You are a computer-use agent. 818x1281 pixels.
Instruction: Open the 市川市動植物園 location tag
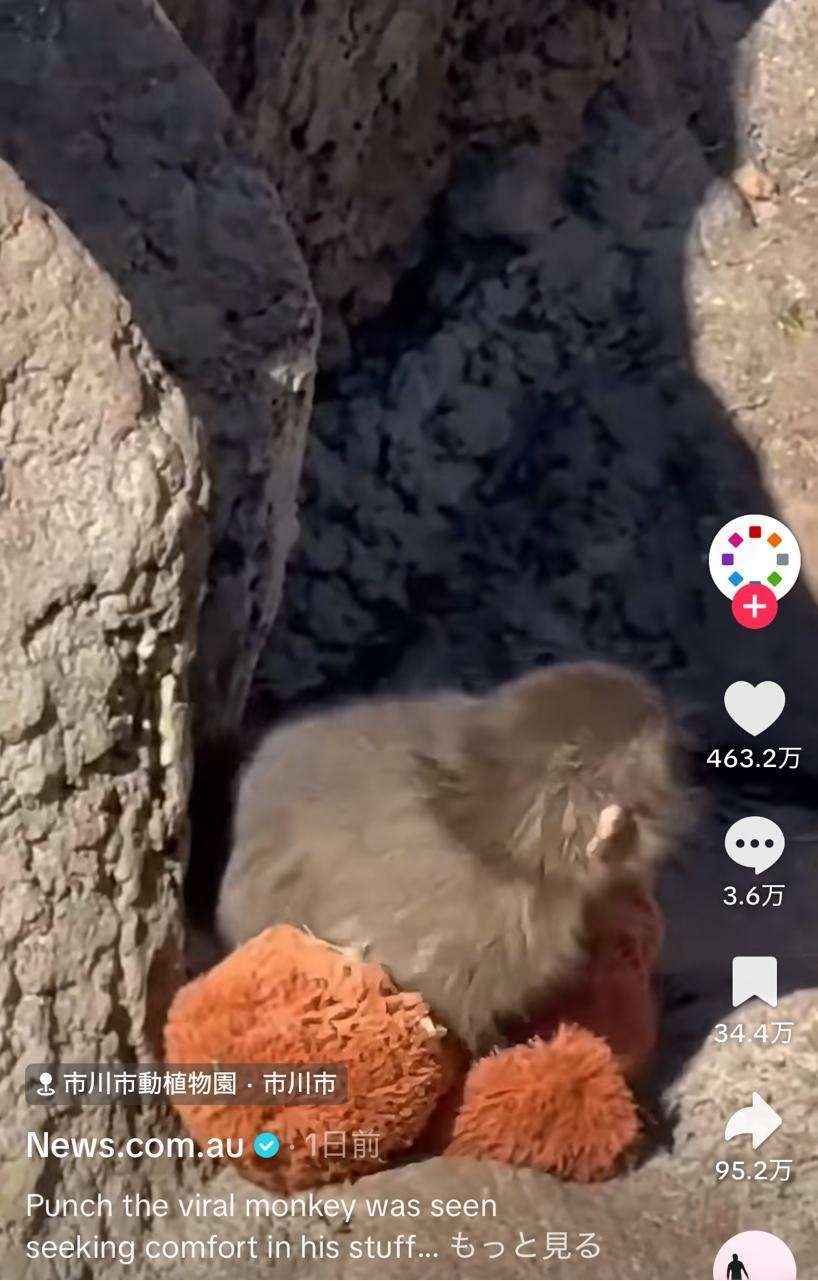186,1084
